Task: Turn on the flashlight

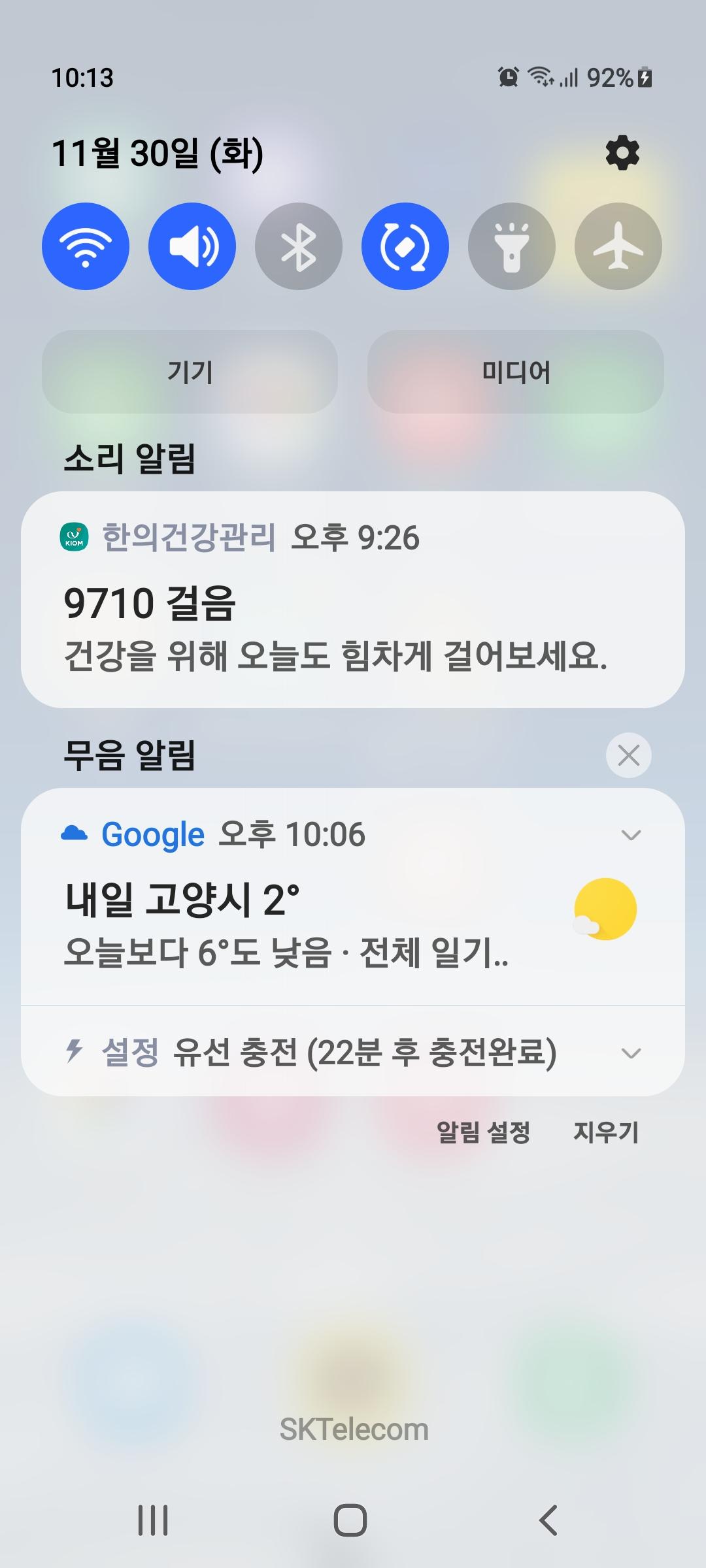Action: (x=512, y=246)
